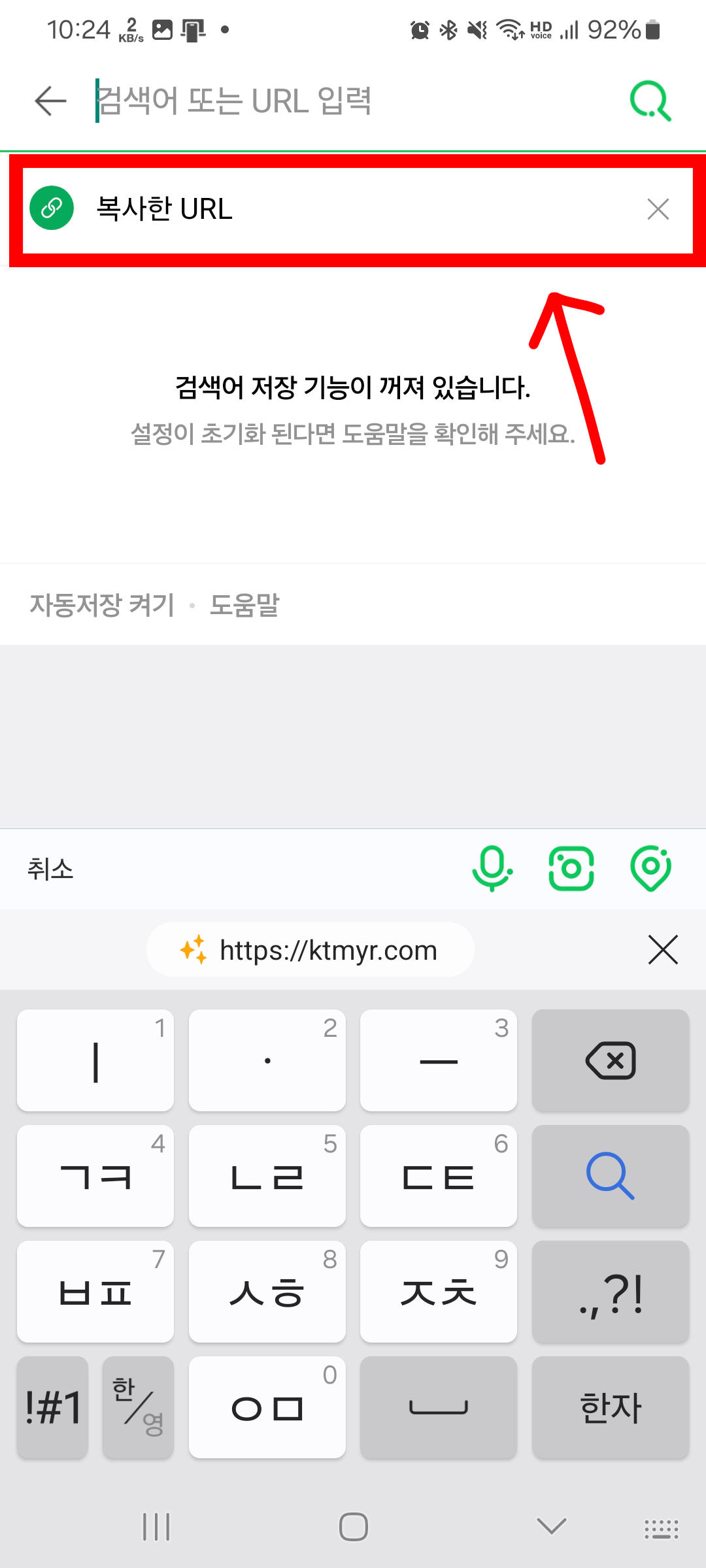Toggle to symbols layout with !#1 key
This screenshot has width=706, height=1568.
(52, 1408)
